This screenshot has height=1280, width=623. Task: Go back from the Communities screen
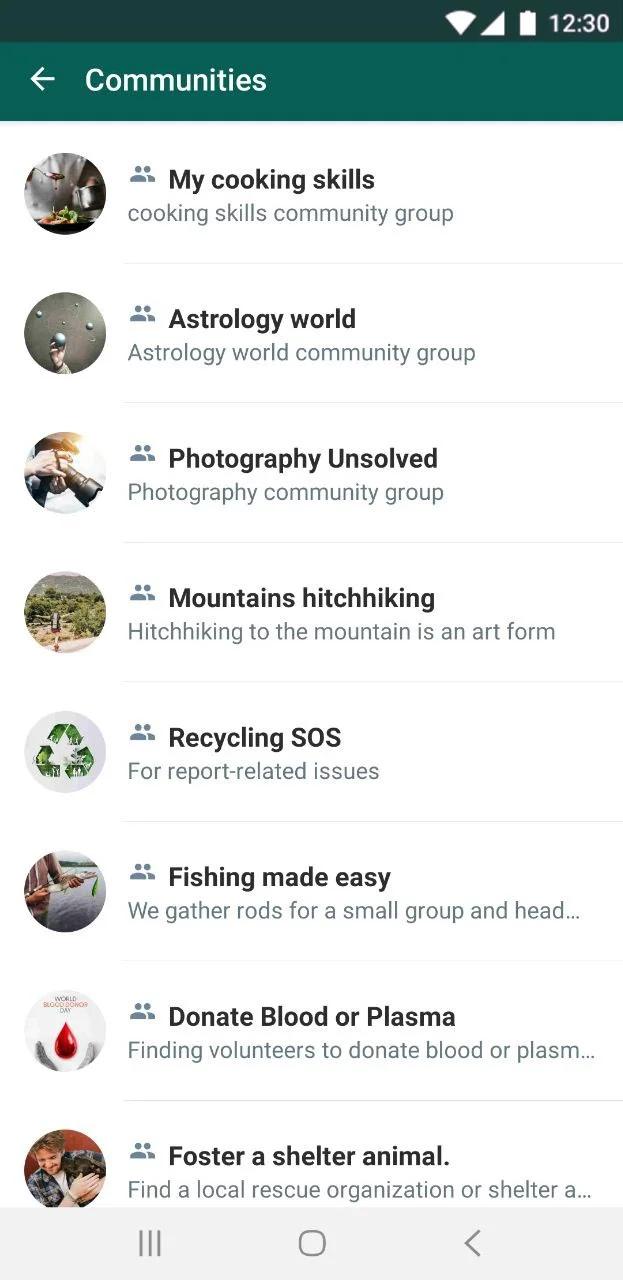(42, 80)
